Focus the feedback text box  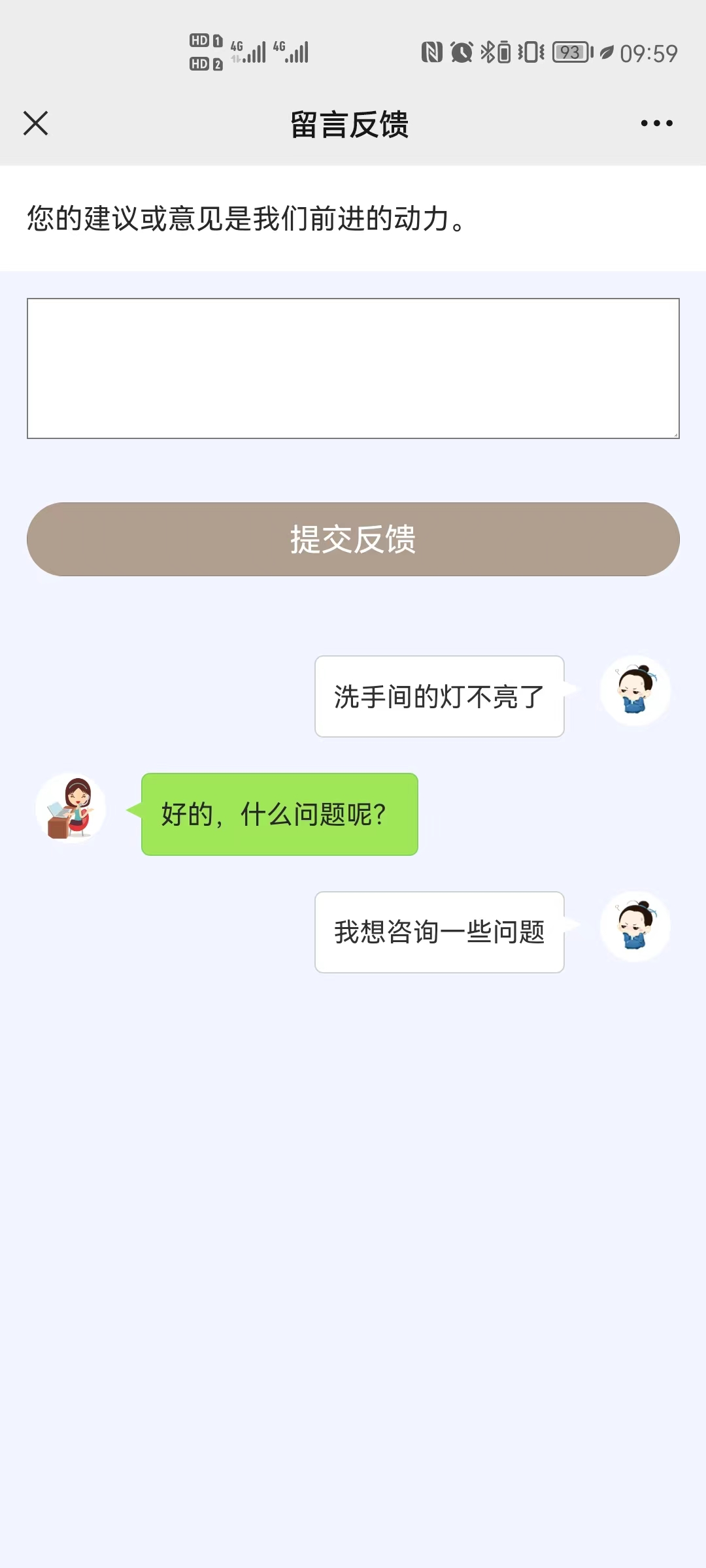click(353, 368)
